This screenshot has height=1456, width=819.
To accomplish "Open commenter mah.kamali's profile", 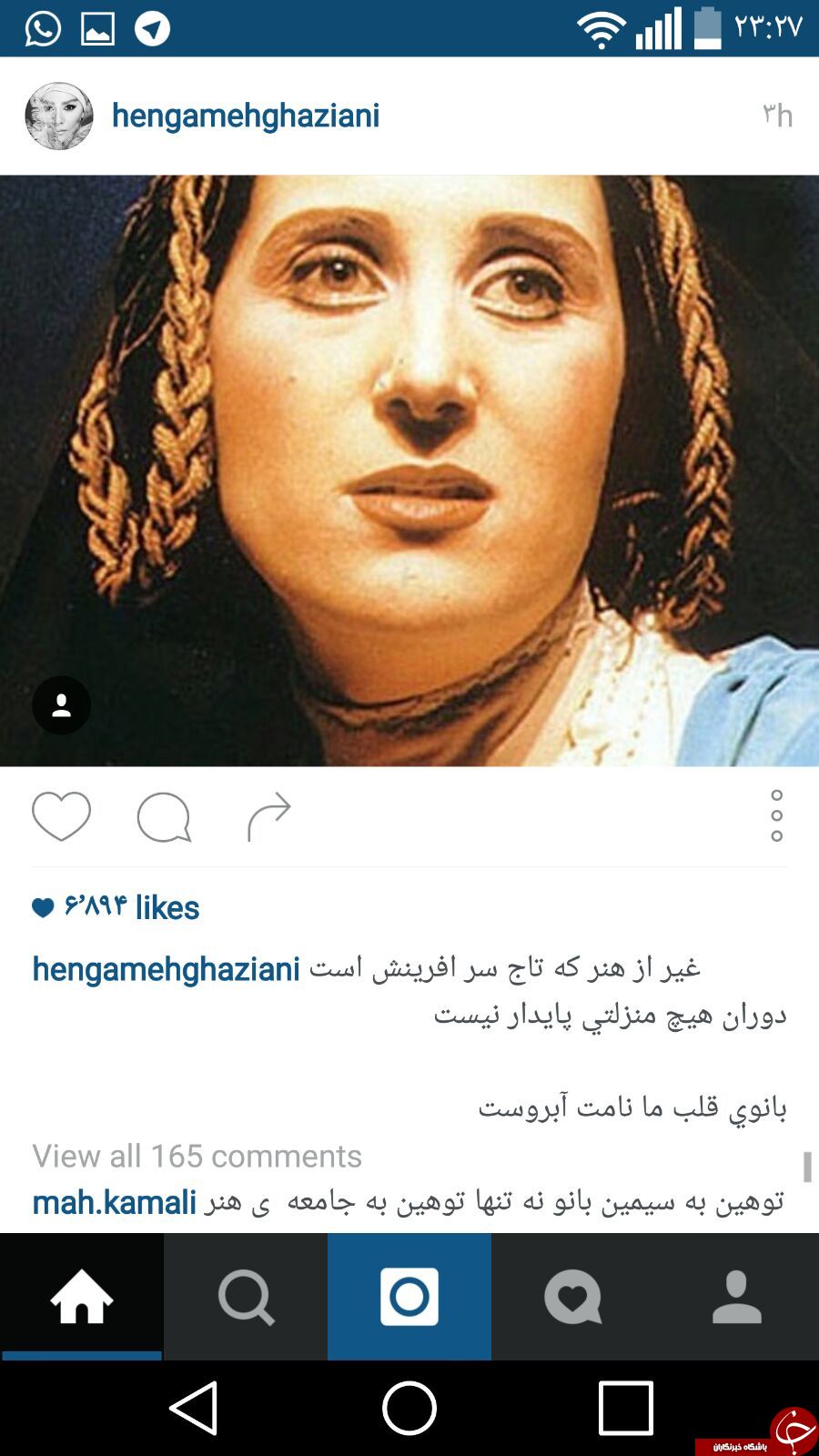I will click(x=114, y=1203).
